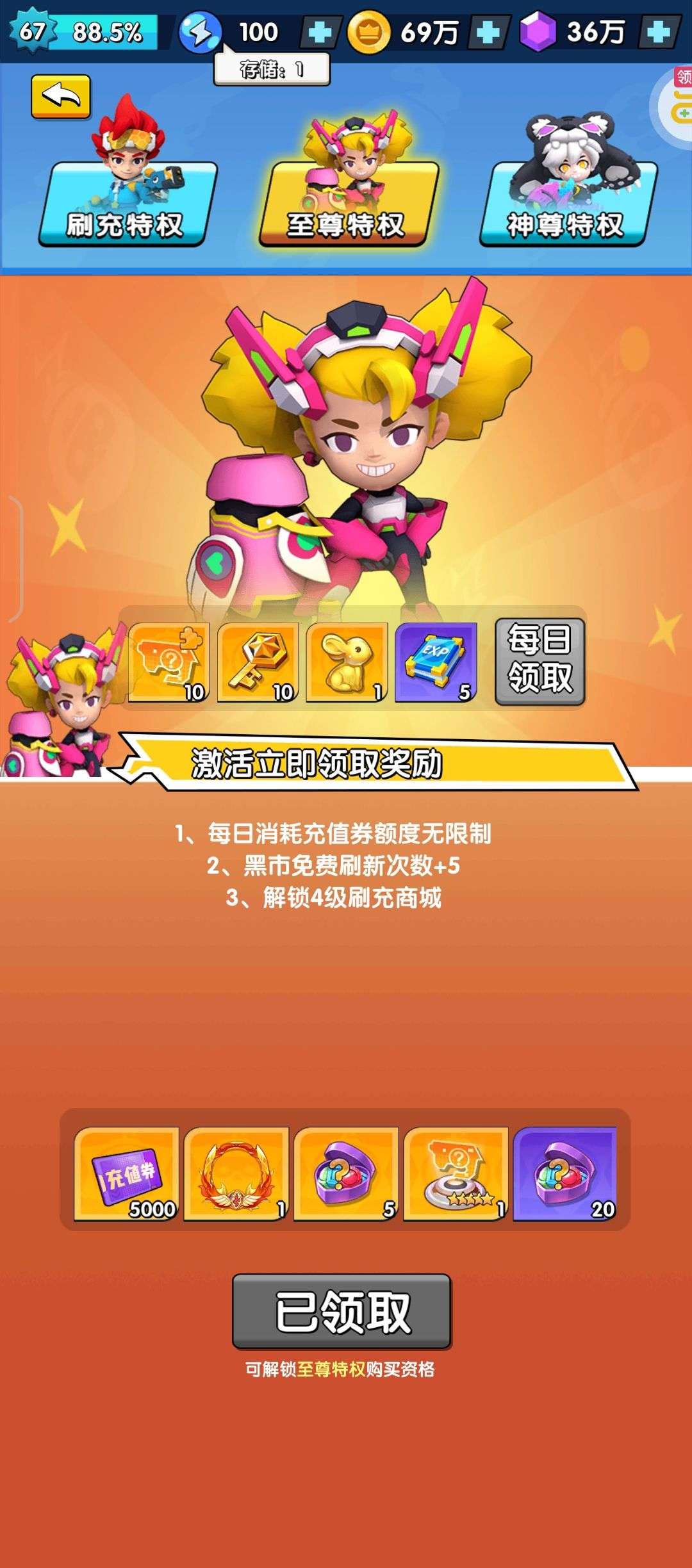Go back with the yellow arrow button
Viewport: 692px width, 1568px height.
tap(61, 97)
